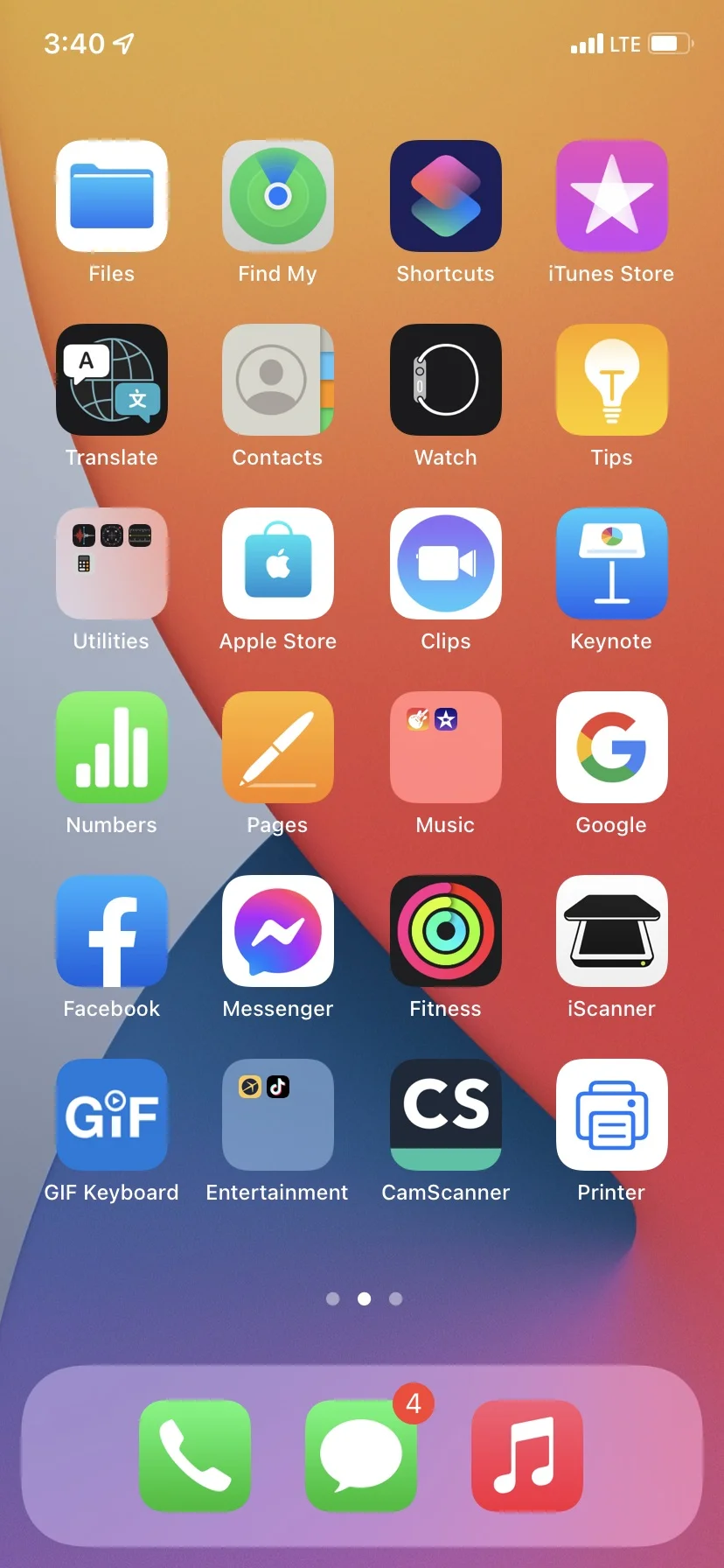Open Keynote

(612, 563)
